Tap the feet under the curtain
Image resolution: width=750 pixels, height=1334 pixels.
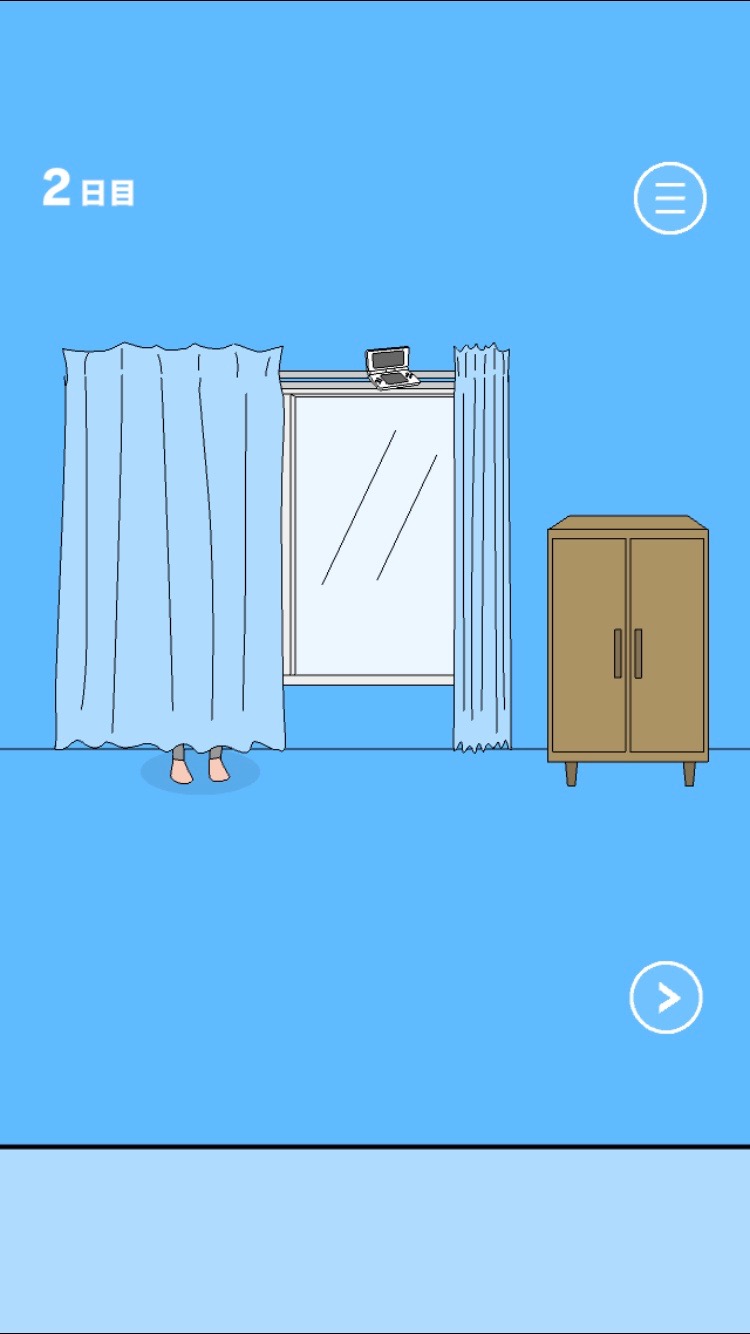click(200, 765)
